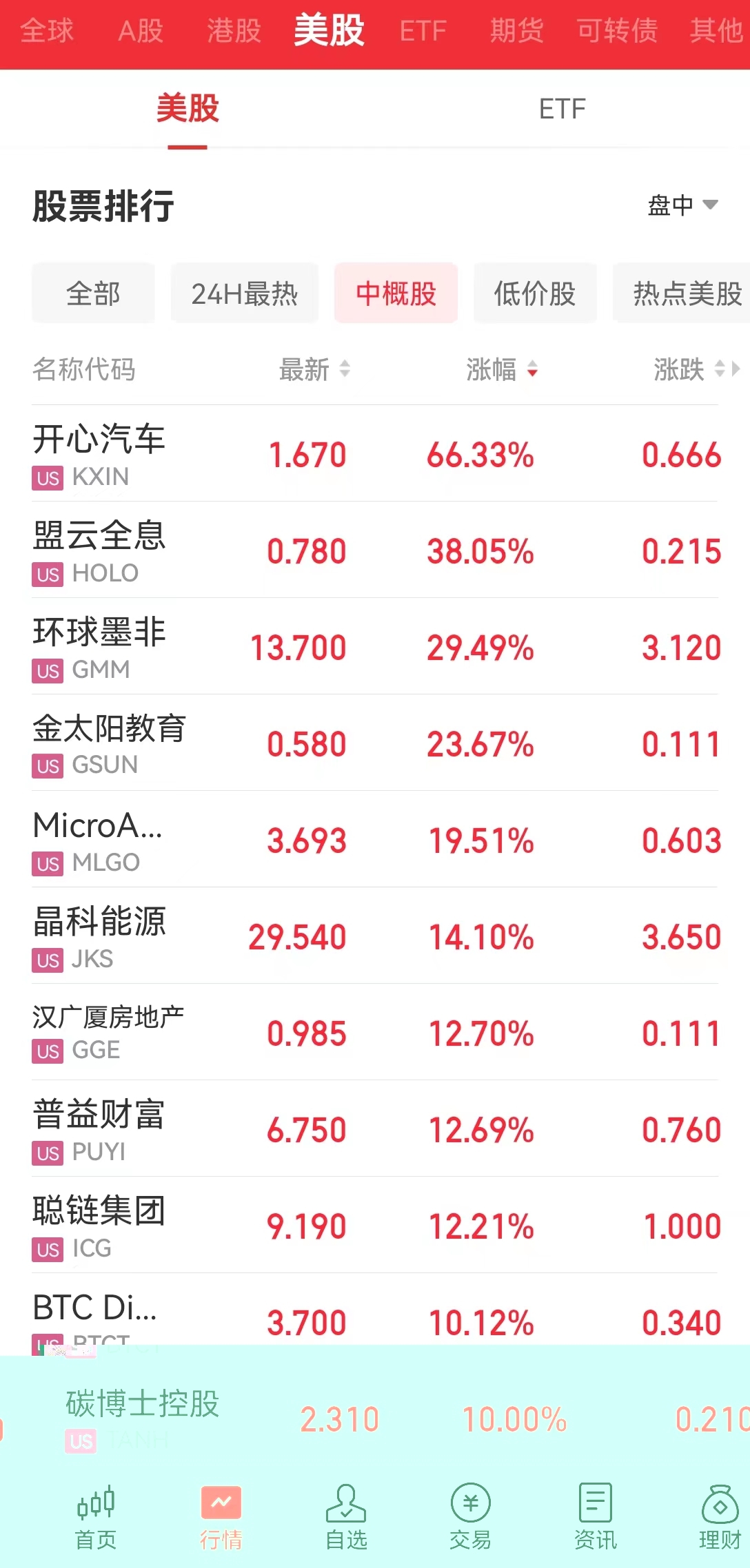Switch to the ETF sub-tab
This screenshot has height=1568, width=750.
pos(562,109)
